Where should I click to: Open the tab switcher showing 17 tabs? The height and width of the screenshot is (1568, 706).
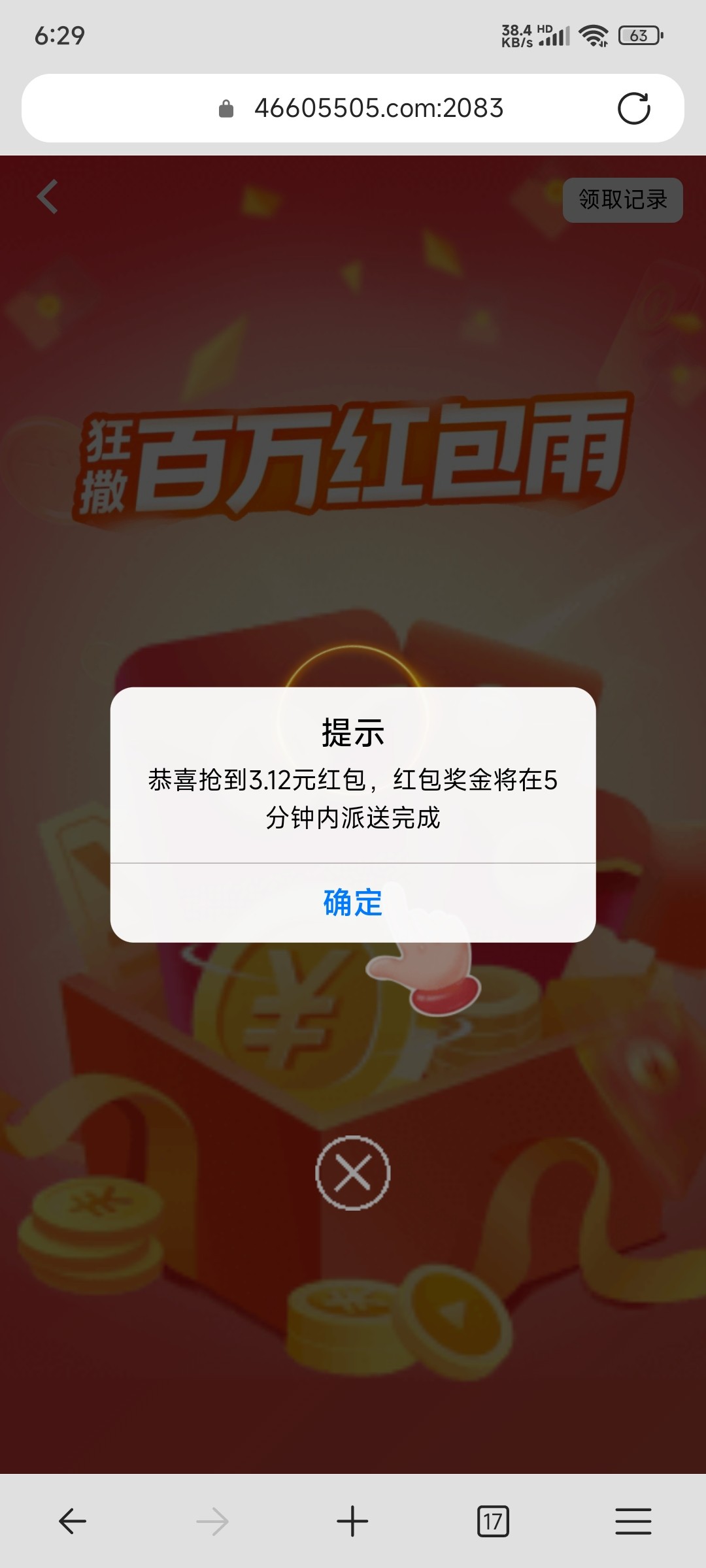coord(493,1521)
